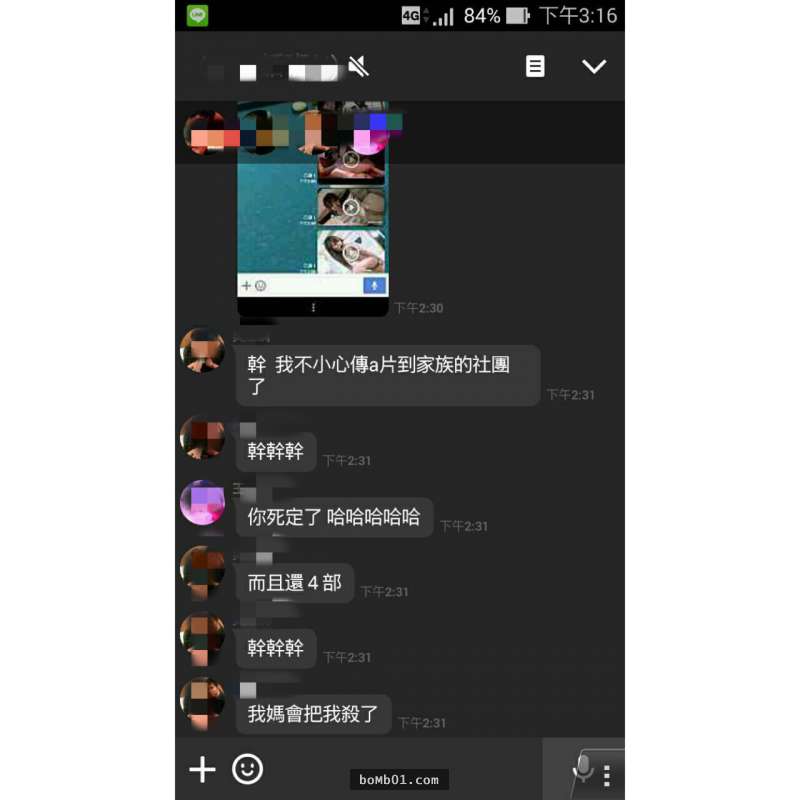The width and height of the screenshot is (800, 800).
Task: Open avatar beside 我媽會把我殺了 message
Action: 202,700
